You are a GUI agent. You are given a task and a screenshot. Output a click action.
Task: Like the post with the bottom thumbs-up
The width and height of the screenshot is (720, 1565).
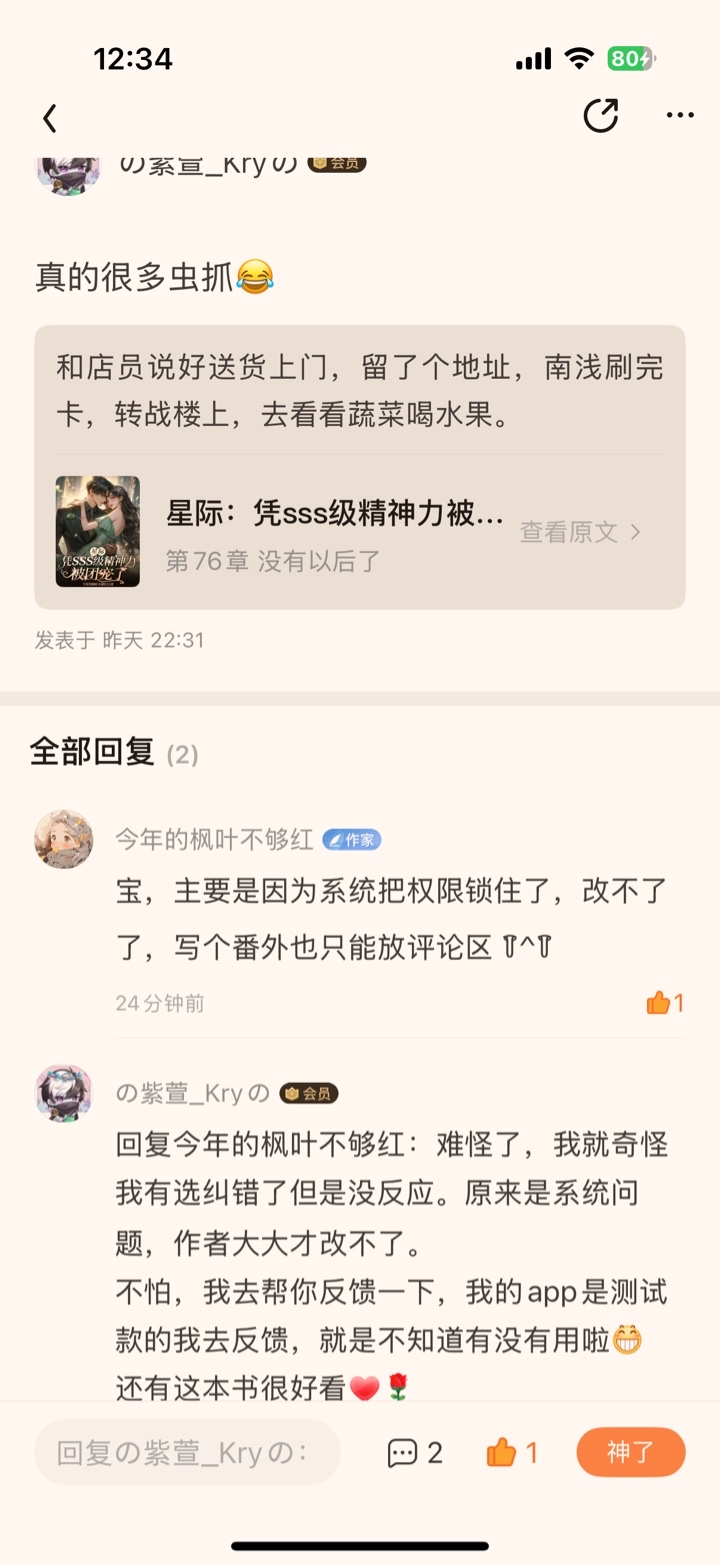512,1452
